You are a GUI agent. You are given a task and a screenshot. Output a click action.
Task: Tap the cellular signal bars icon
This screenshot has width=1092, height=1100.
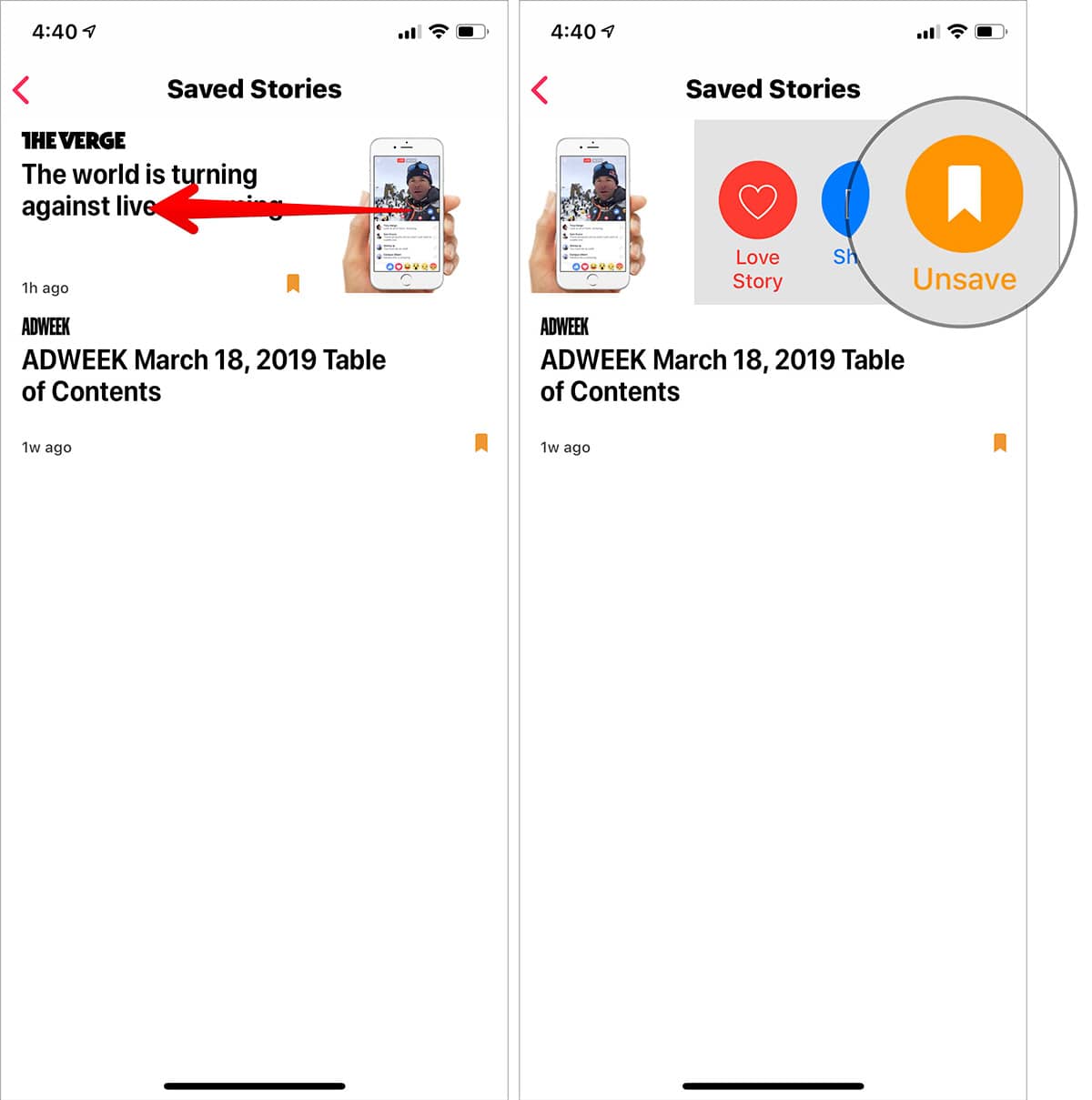(x=407, y=31)
